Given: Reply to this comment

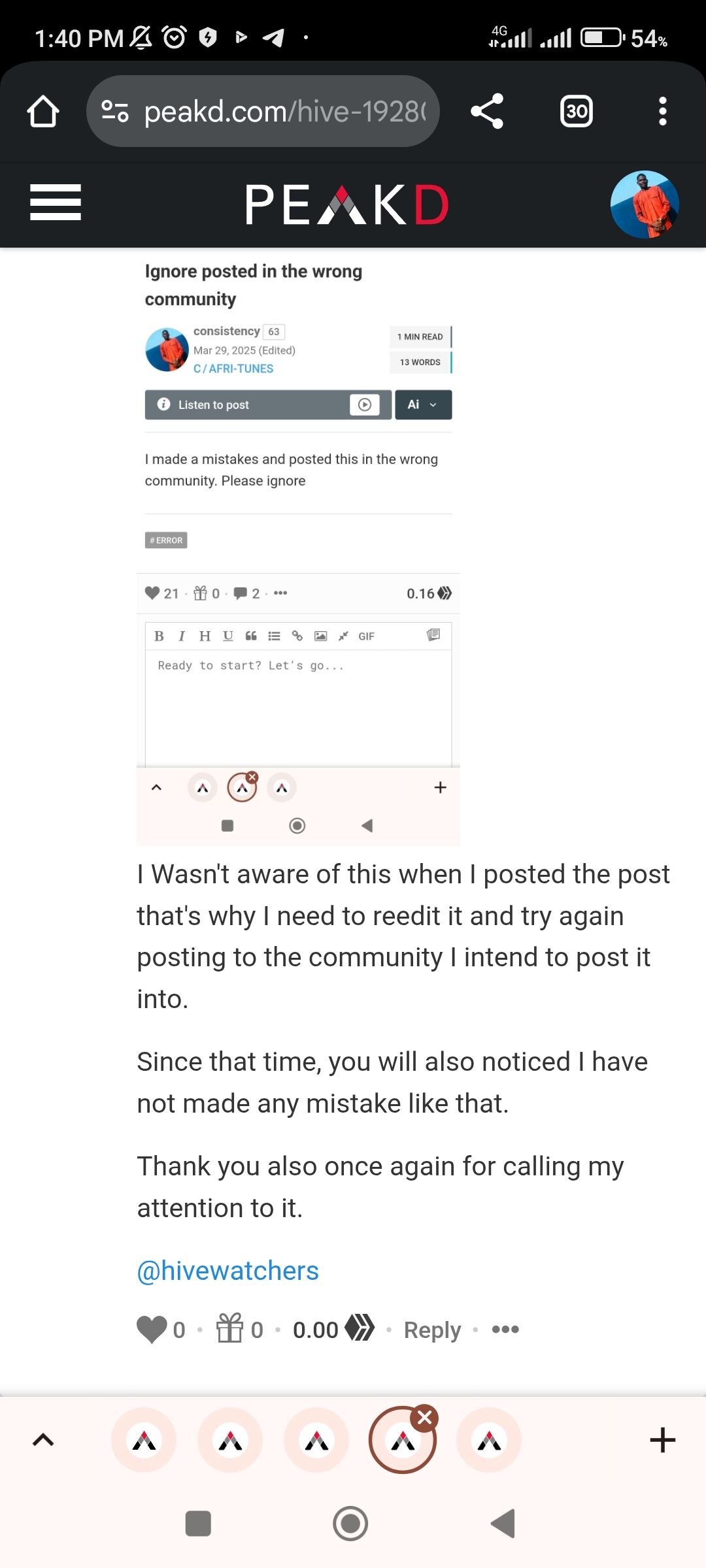Looking at the screenshot, I should tap(432, 1330).
